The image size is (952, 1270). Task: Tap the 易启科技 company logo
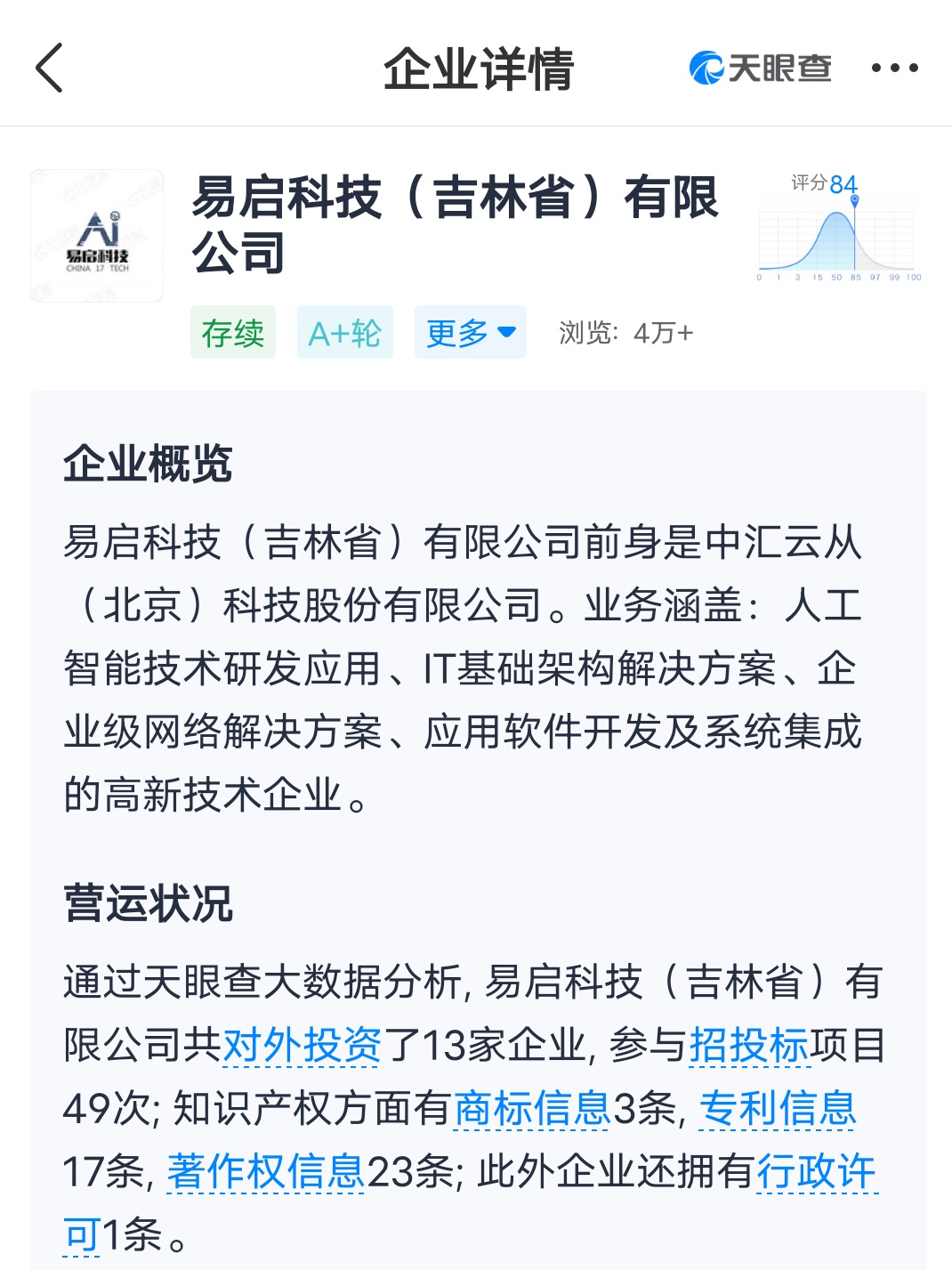[97, 236]
